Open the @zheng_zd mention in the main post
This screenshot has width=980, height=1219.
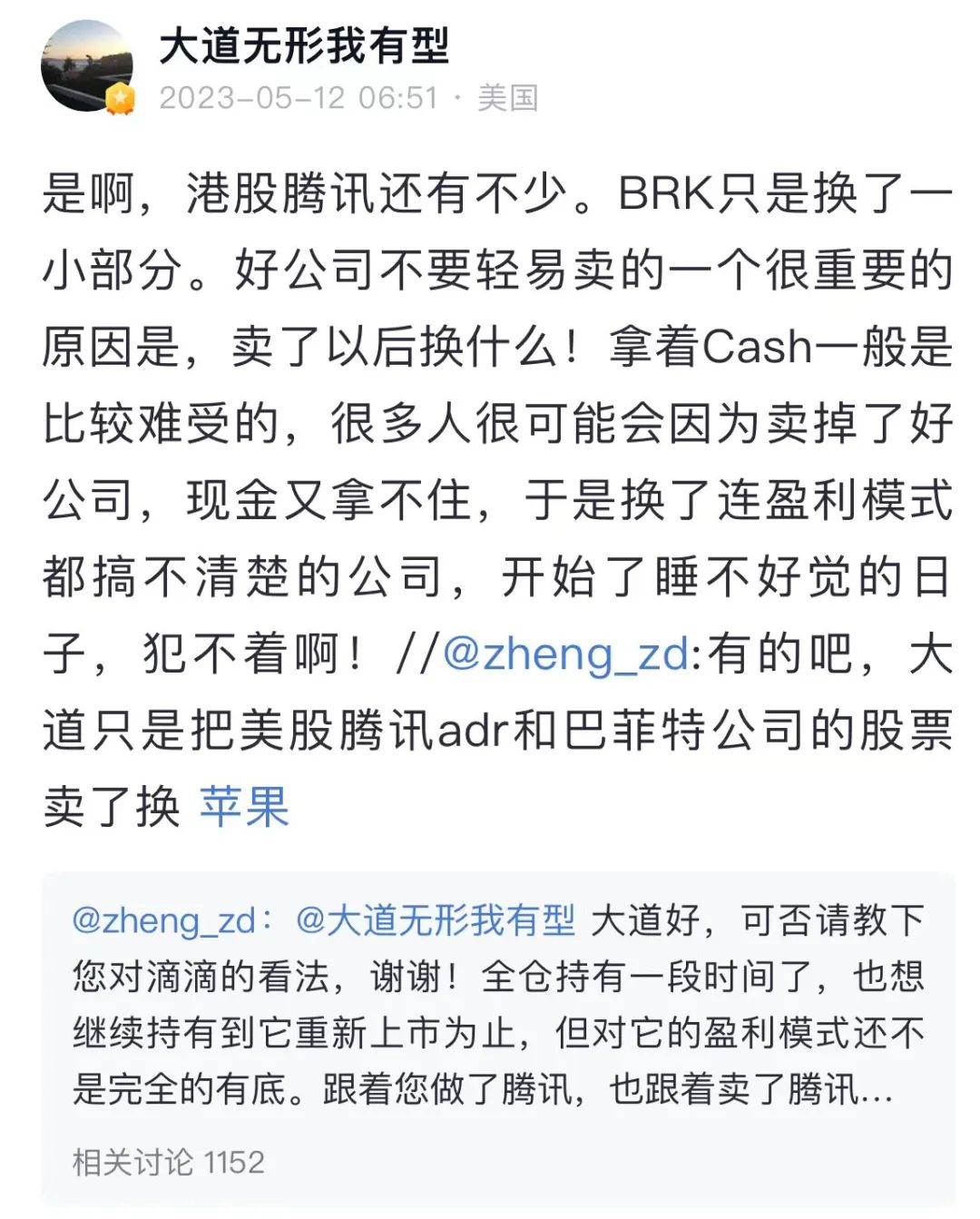pyautogui.click(x=565, y=654)
